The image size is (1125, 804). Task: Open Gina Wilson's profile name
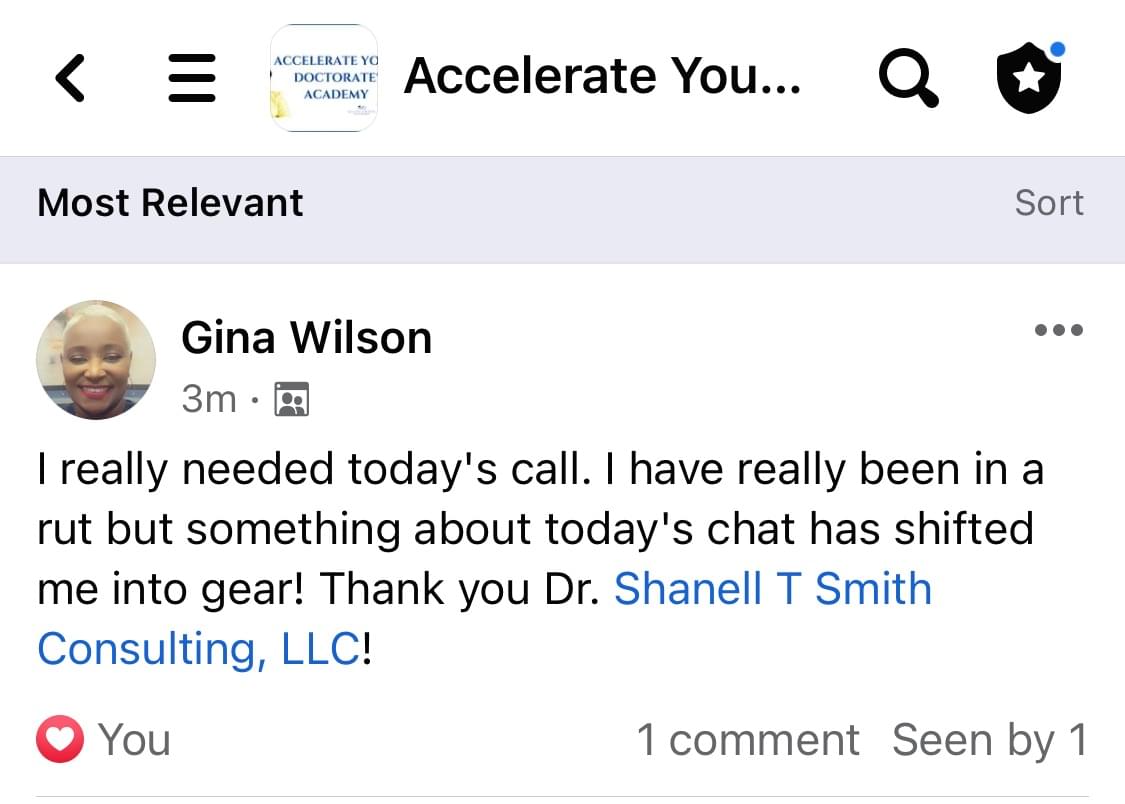tap(306, 338)
